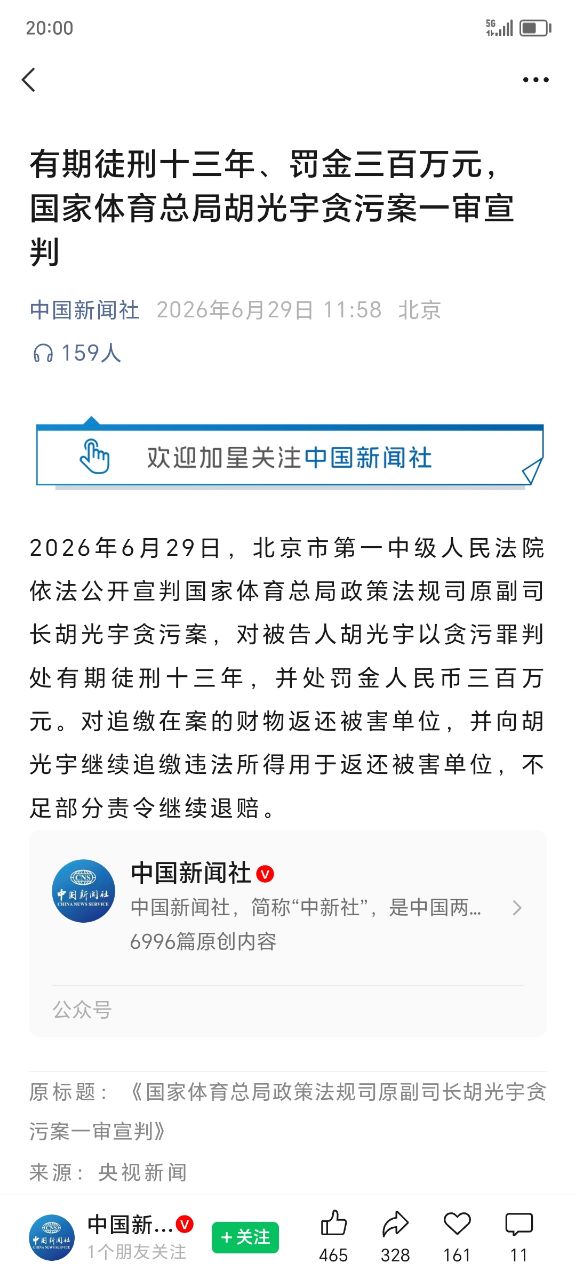This screenshot has width=576, height=1280.
Task: Go back using the top-left arrow
Action: pyautogui.click(x=28, y=80)
